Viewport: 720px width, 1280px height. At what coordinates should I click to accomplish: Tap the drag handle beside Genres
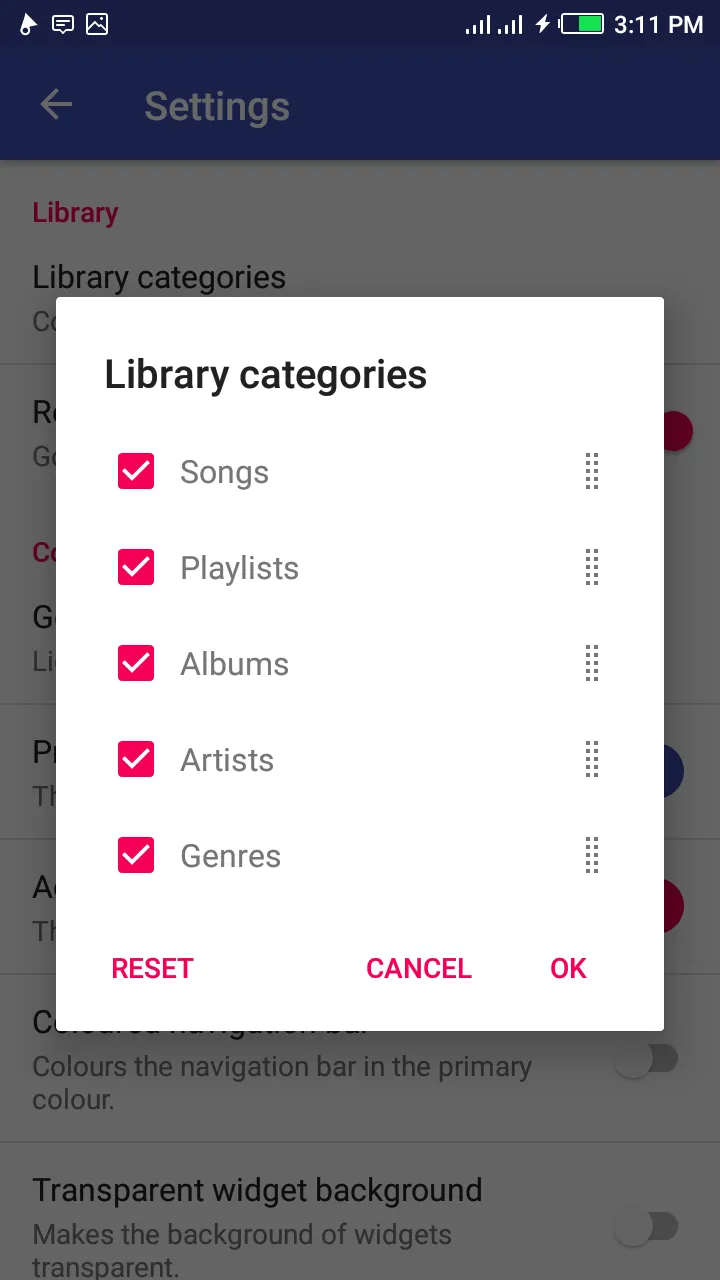[x=592, y=855]
